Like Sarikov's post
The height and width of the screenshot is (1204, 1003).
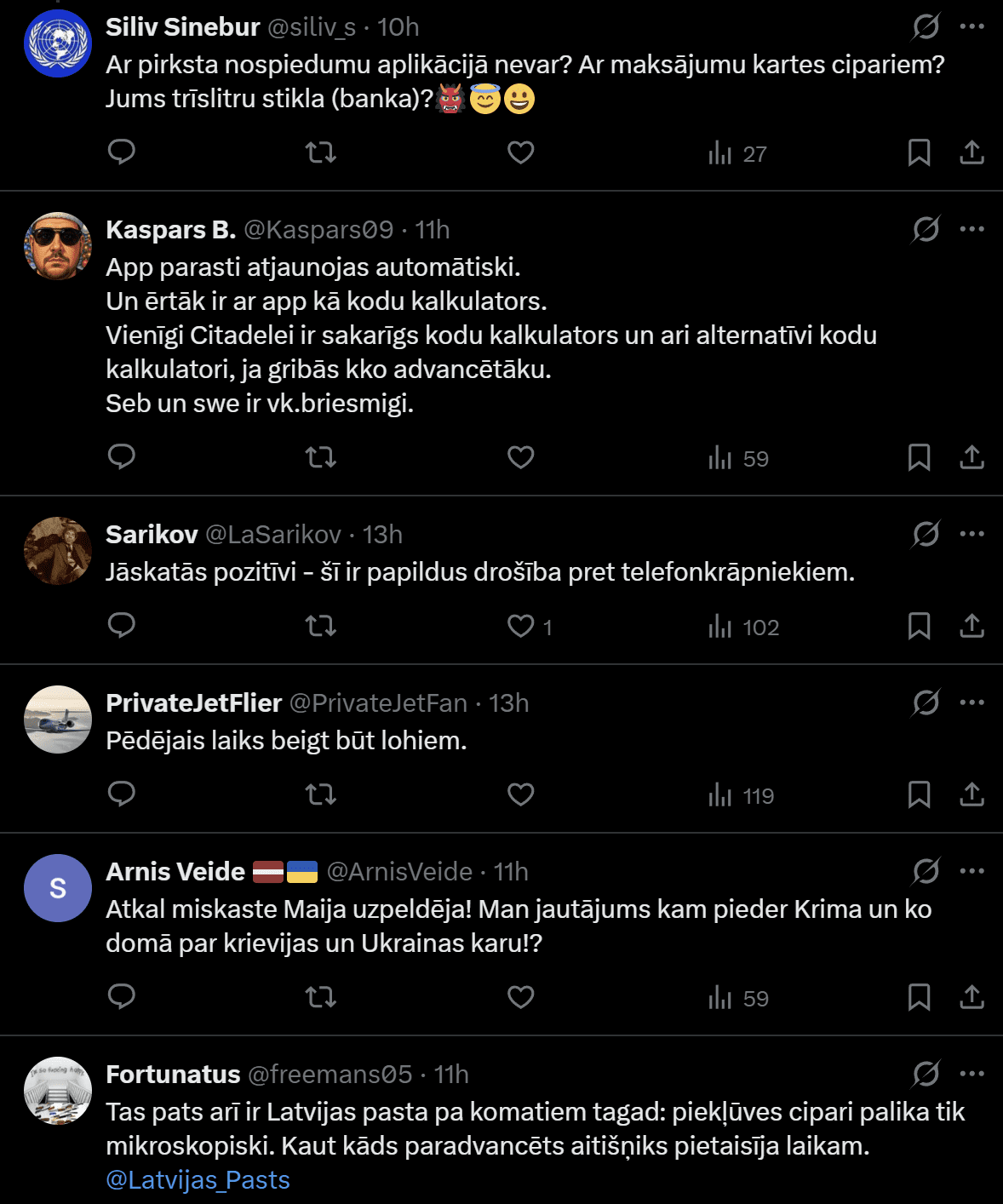[x=520, y=626]
